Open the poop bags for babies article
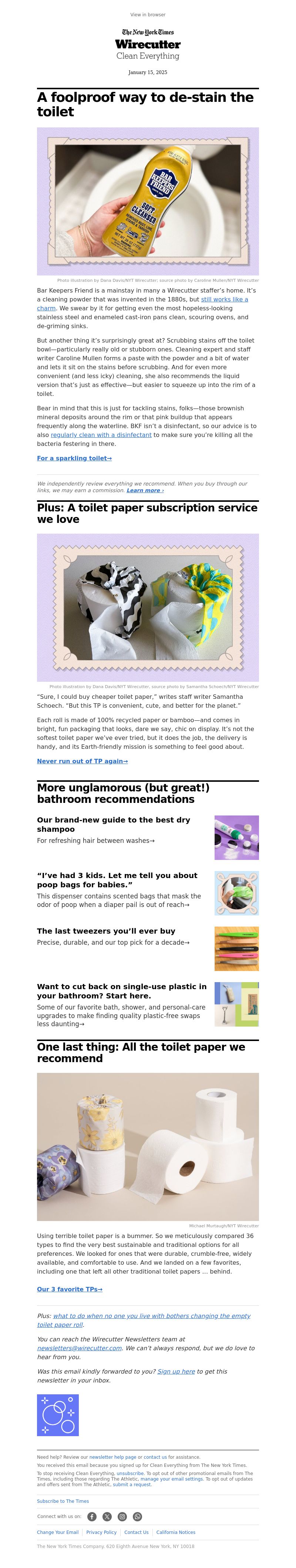Viewport: 296px width, 1568px height. 117,880
